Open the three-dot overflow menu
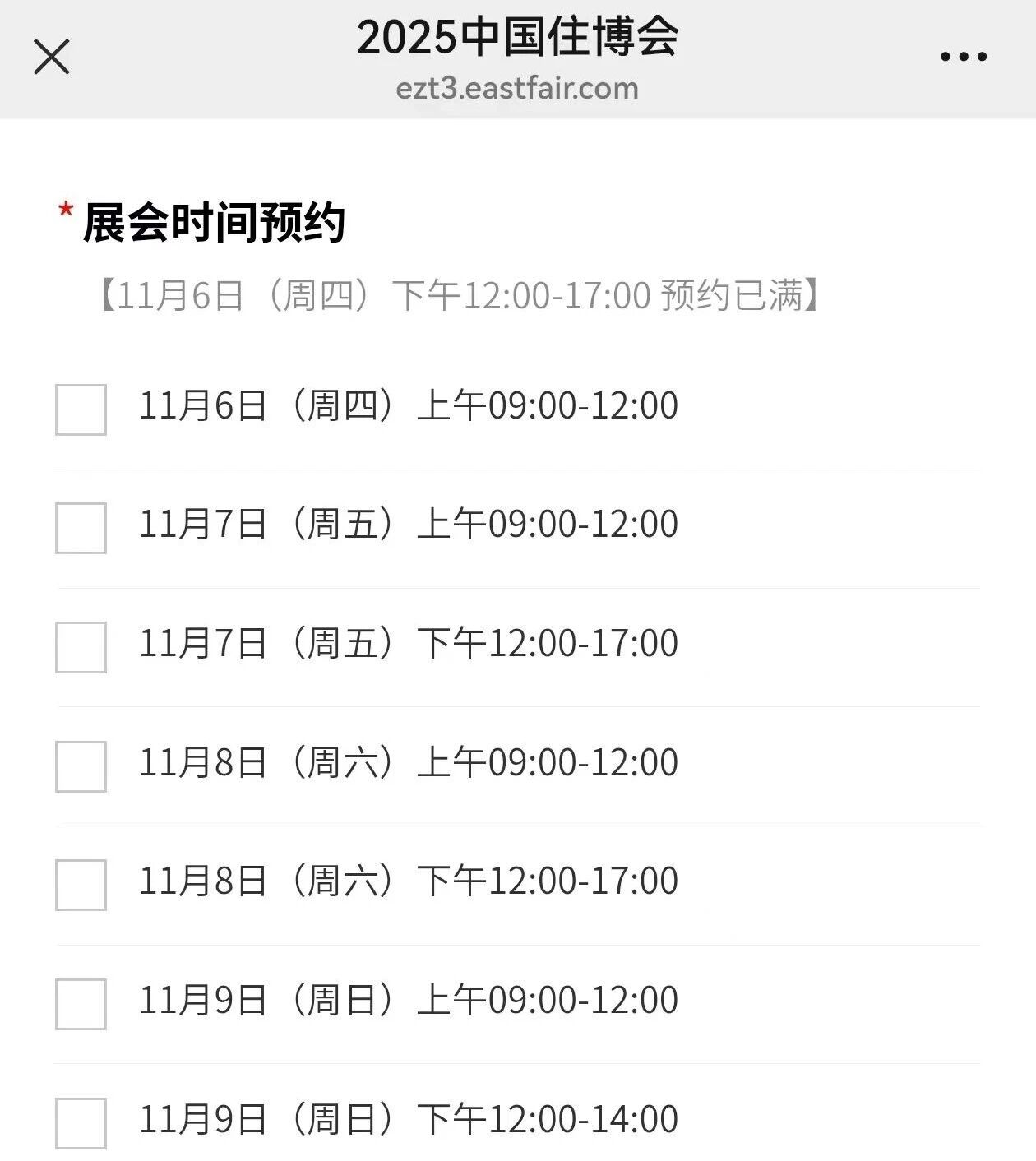The height and width of the screenshot is (1161, 1036). tap(963, 57)
